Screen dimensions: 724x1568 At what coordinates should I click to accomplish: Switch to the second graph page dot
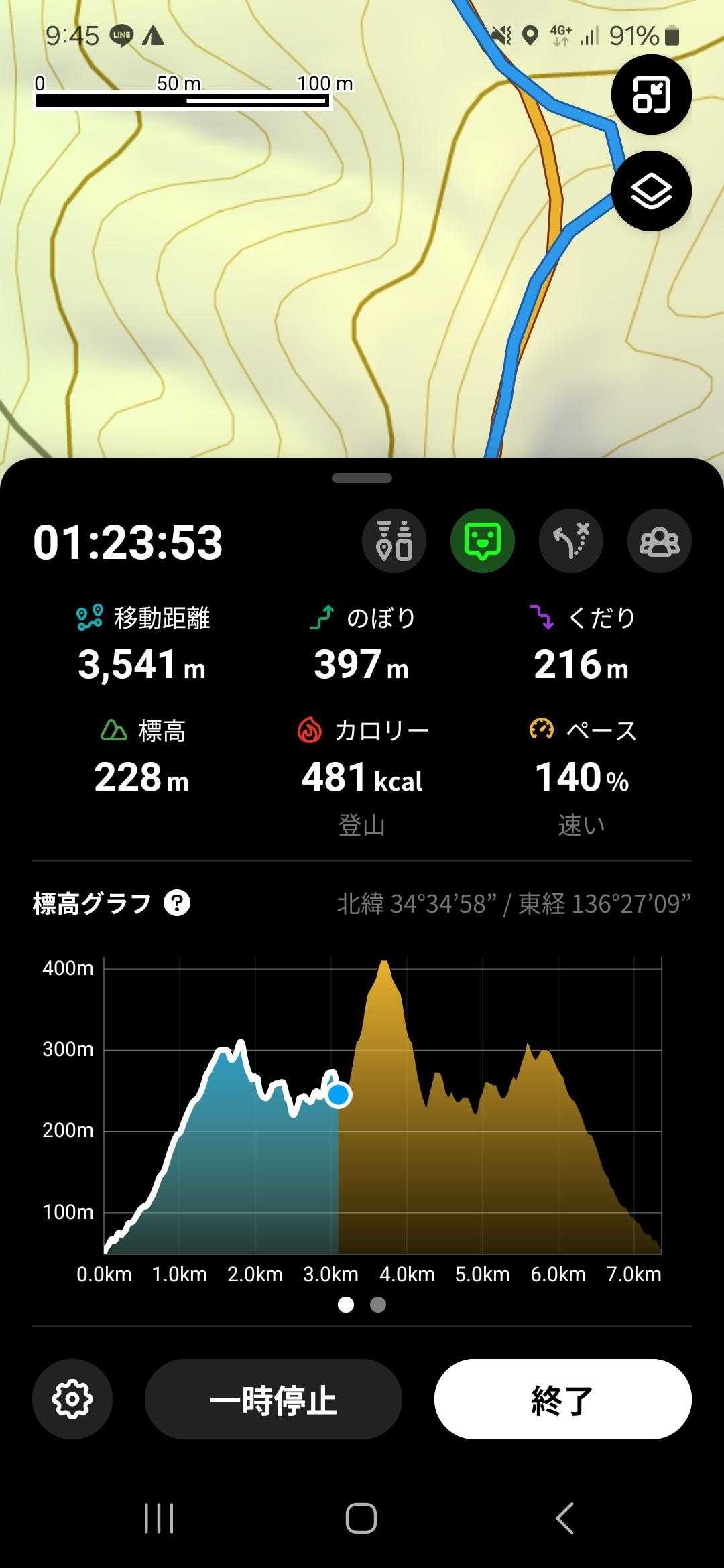(378, 1304)
